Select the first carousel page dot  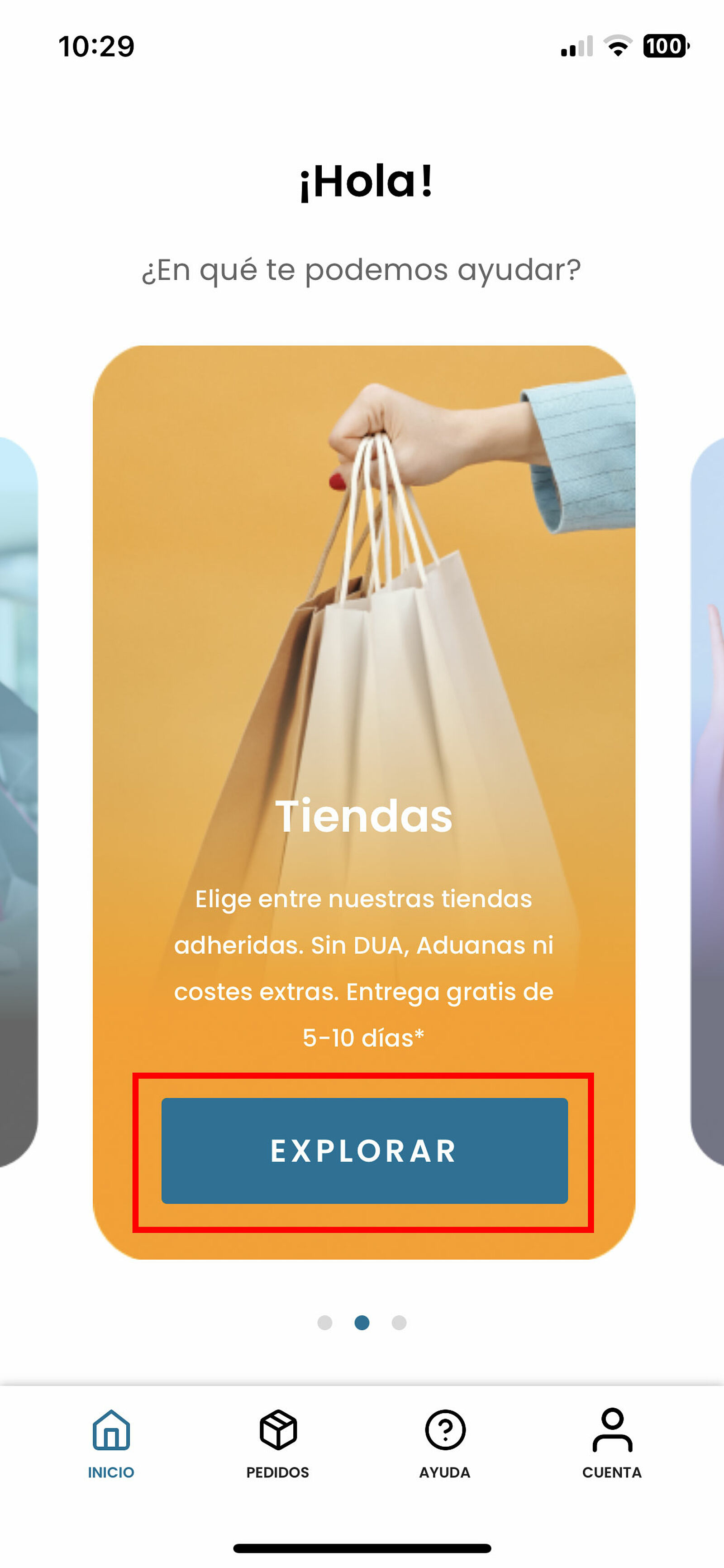[325, 1323]
